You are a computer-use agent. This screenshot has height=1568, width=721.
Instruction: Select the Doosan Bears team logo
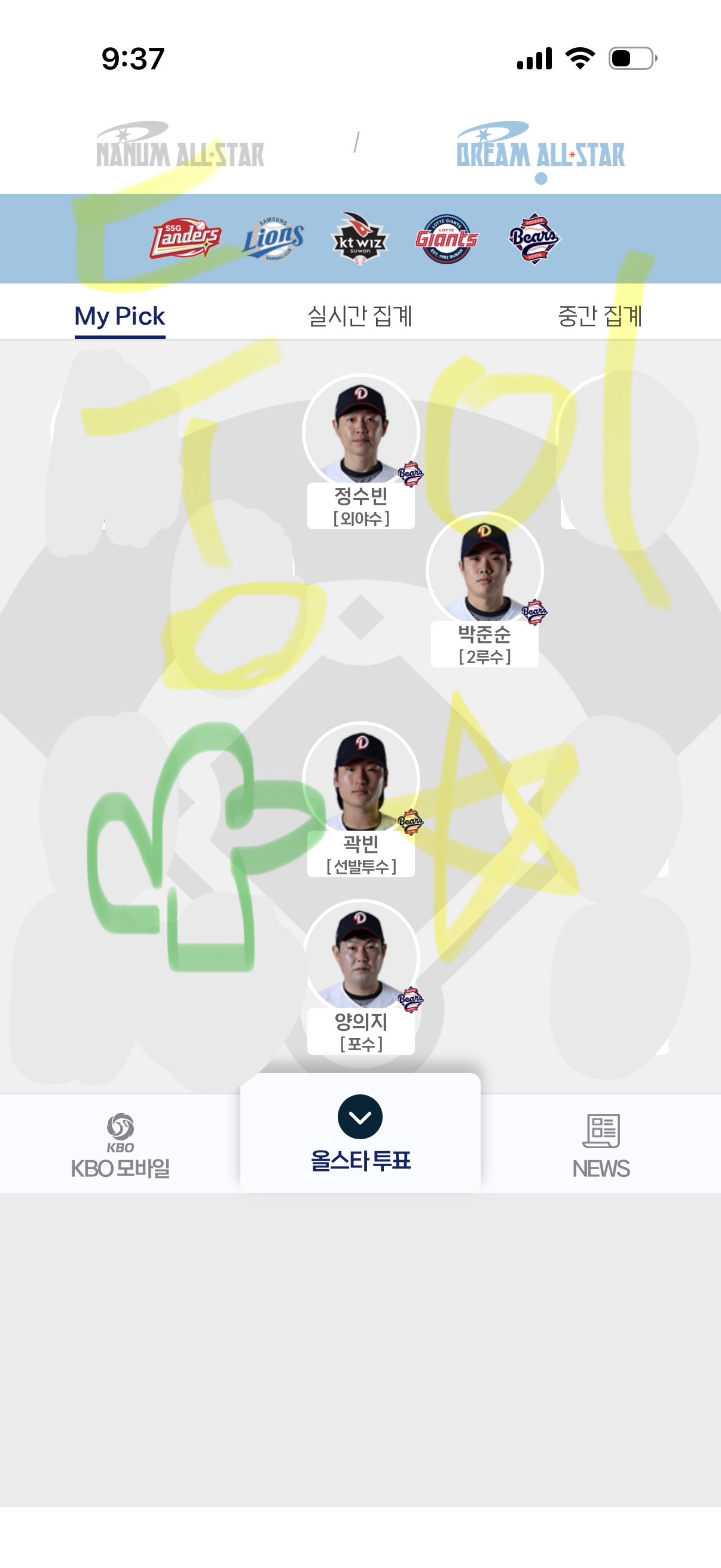coord(534,239)
